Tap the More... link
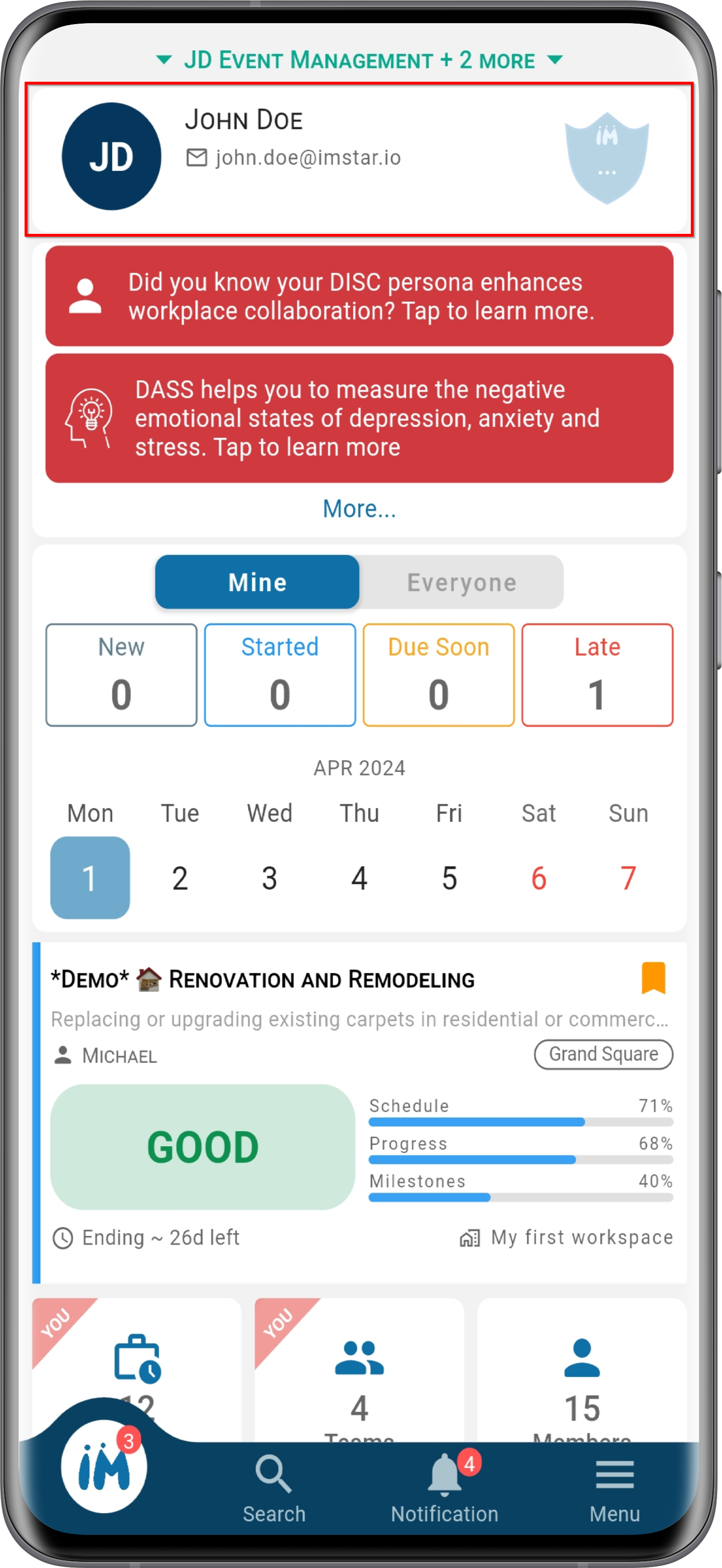Image resolution: width=722 pixels, height=1568 pixels. 359,508
